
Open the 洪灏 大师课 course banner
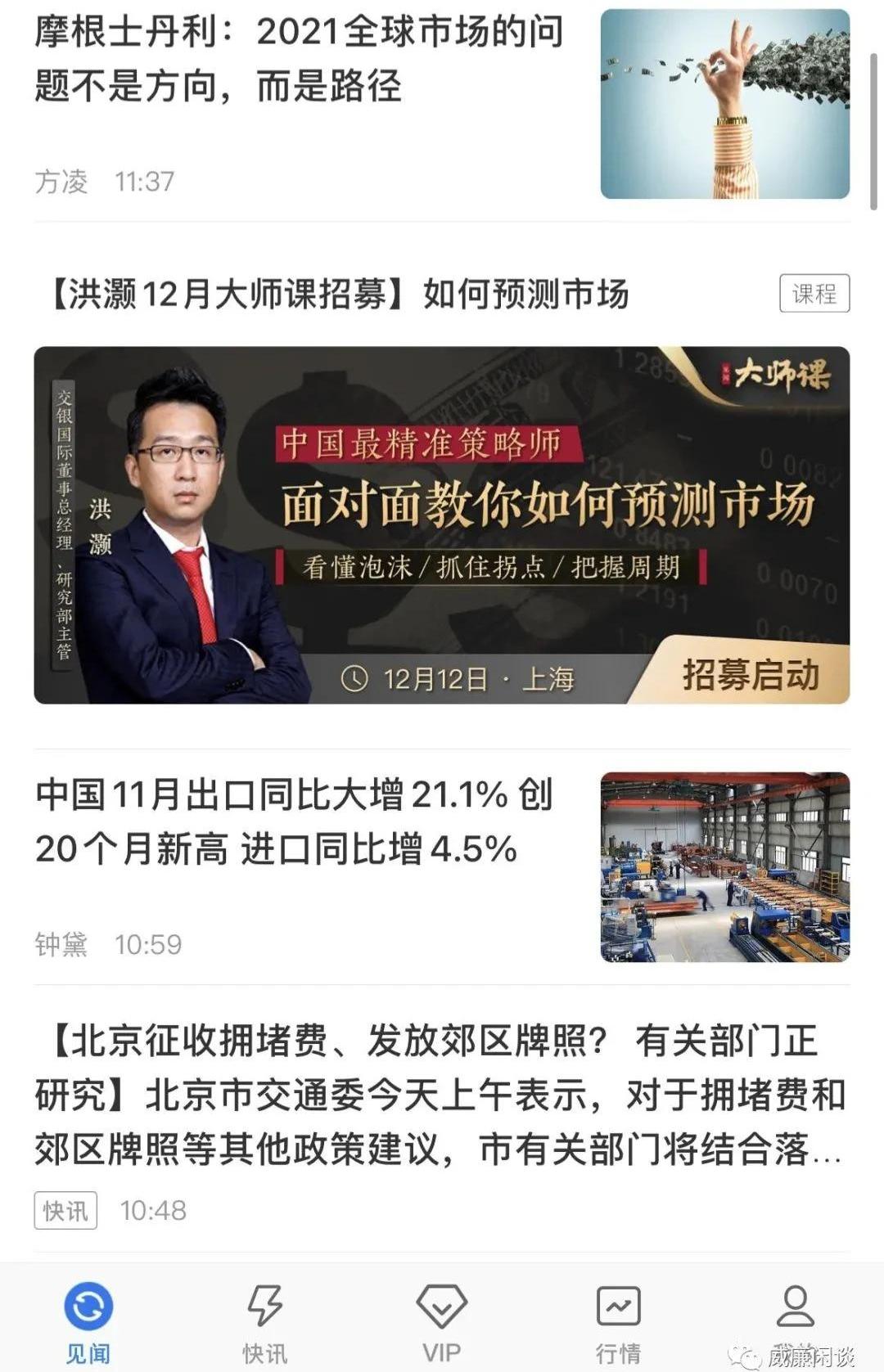click(441, 524)
